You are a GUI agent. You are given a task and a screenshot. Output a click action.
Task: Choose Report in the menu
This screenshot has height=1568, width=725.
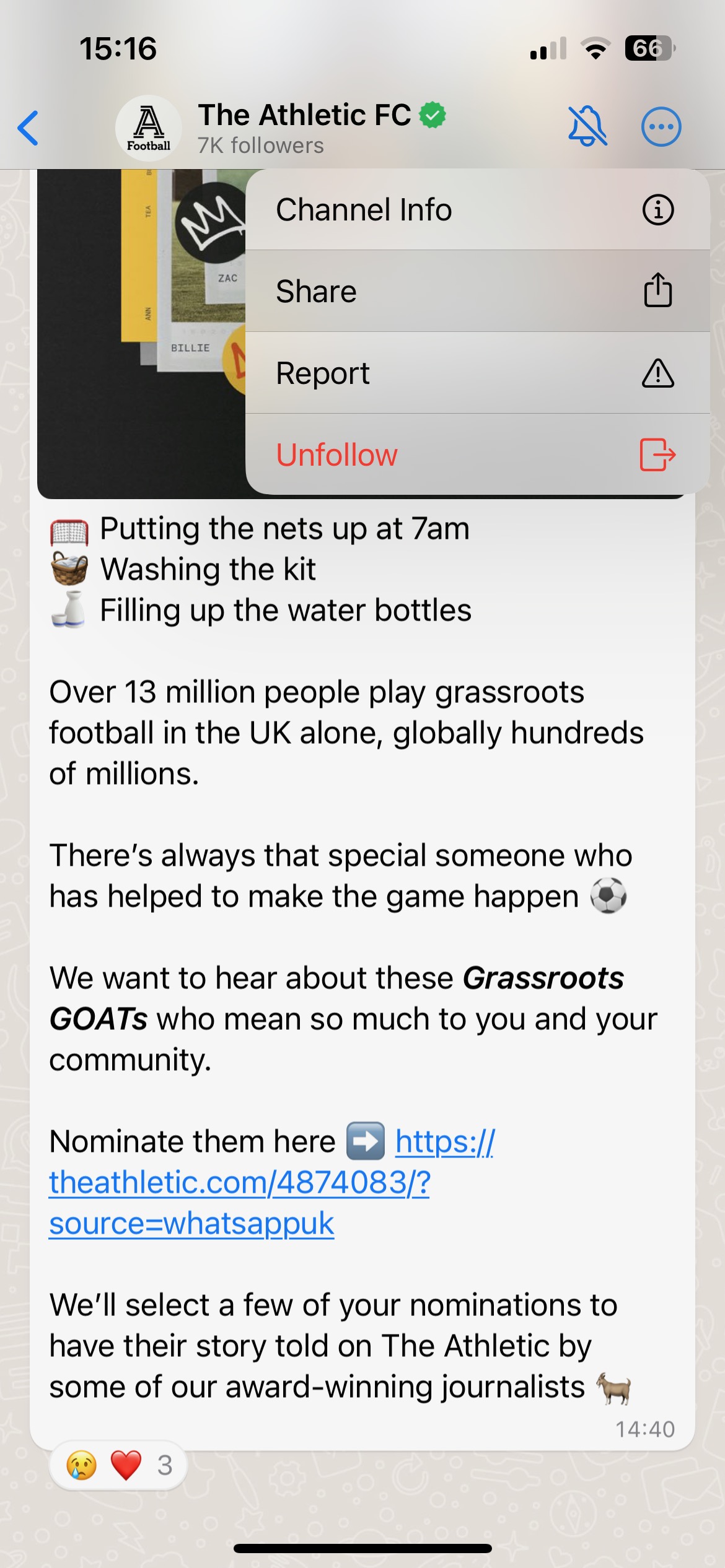click(477, 373)
